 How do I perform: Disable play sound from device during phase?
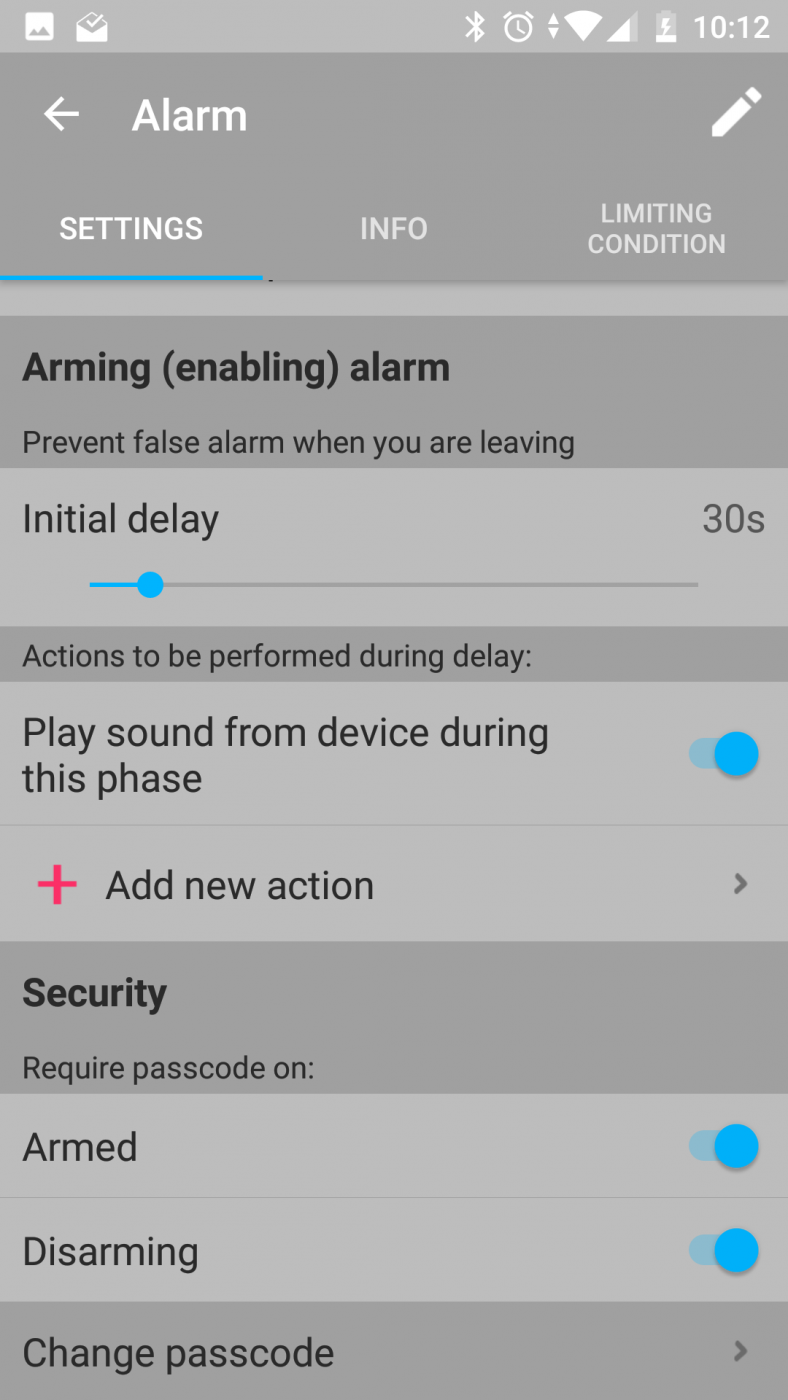pyautogui.click(x=723, y=754)
